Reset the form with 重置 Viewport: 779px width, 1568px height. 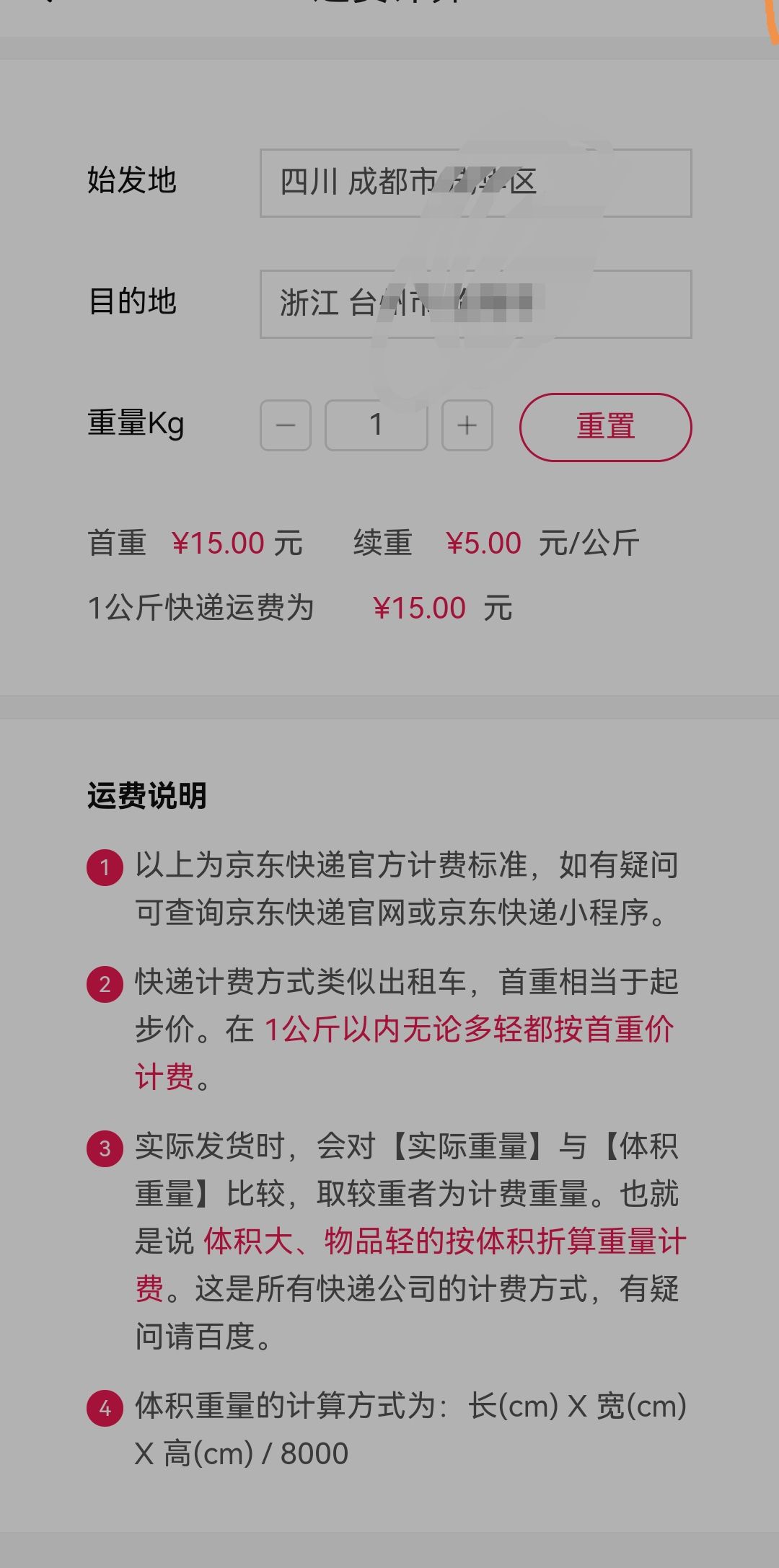point(605,427)
